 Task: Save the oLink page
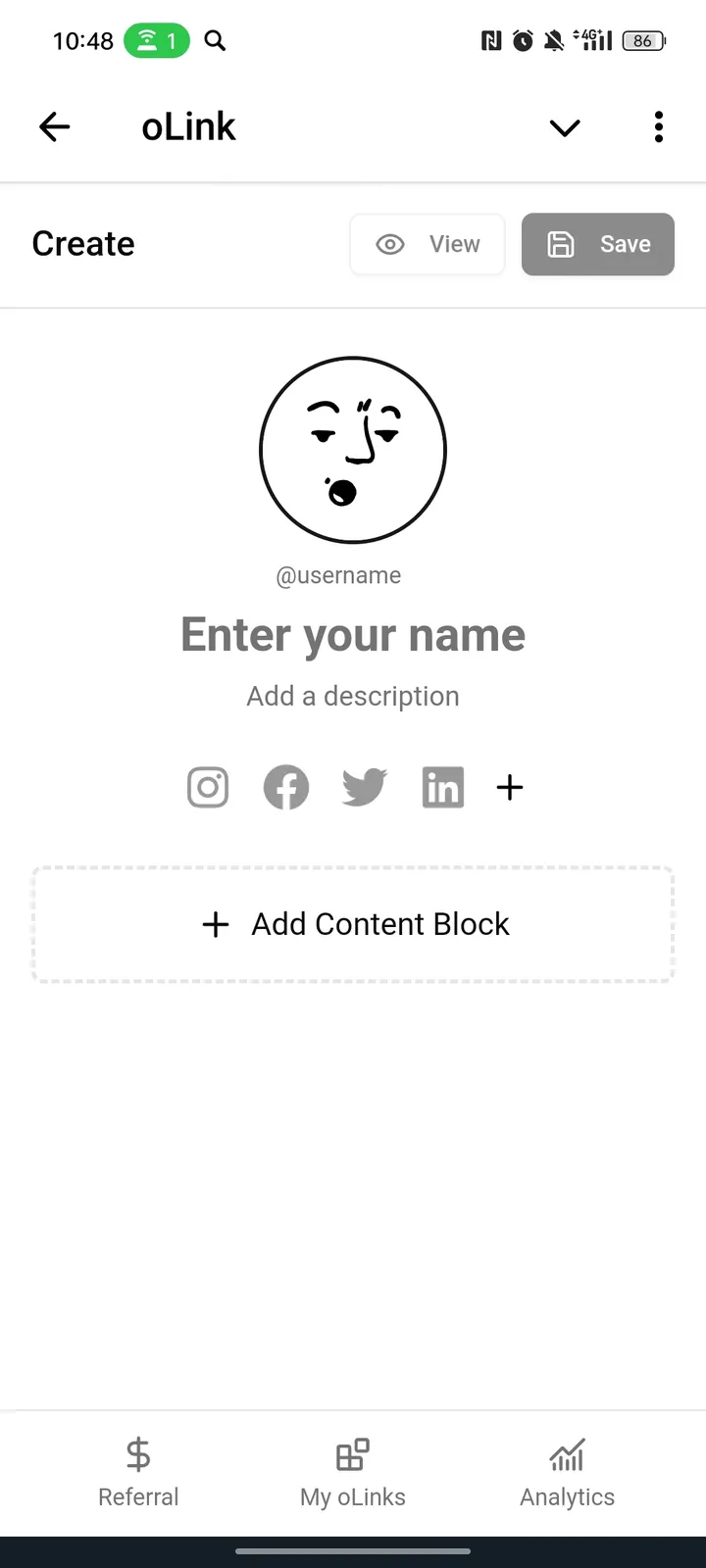pyautogui.click(x=597, y=244)
